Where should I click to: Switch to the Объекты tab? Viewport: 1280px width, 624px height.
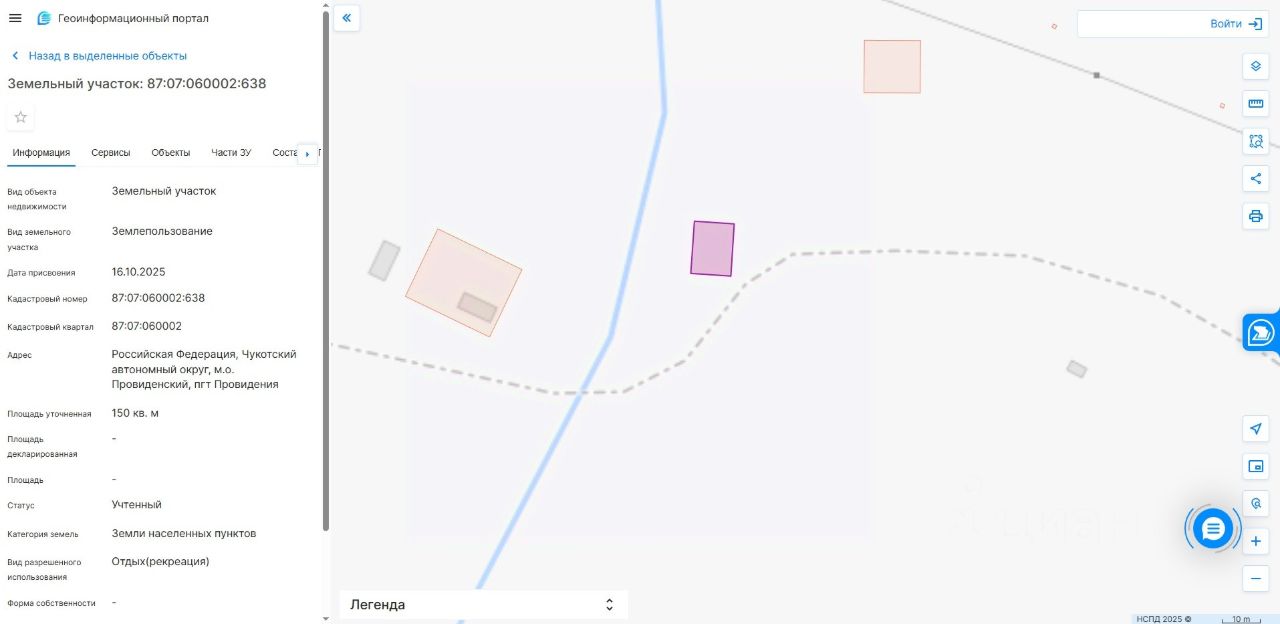pos(171,153)
